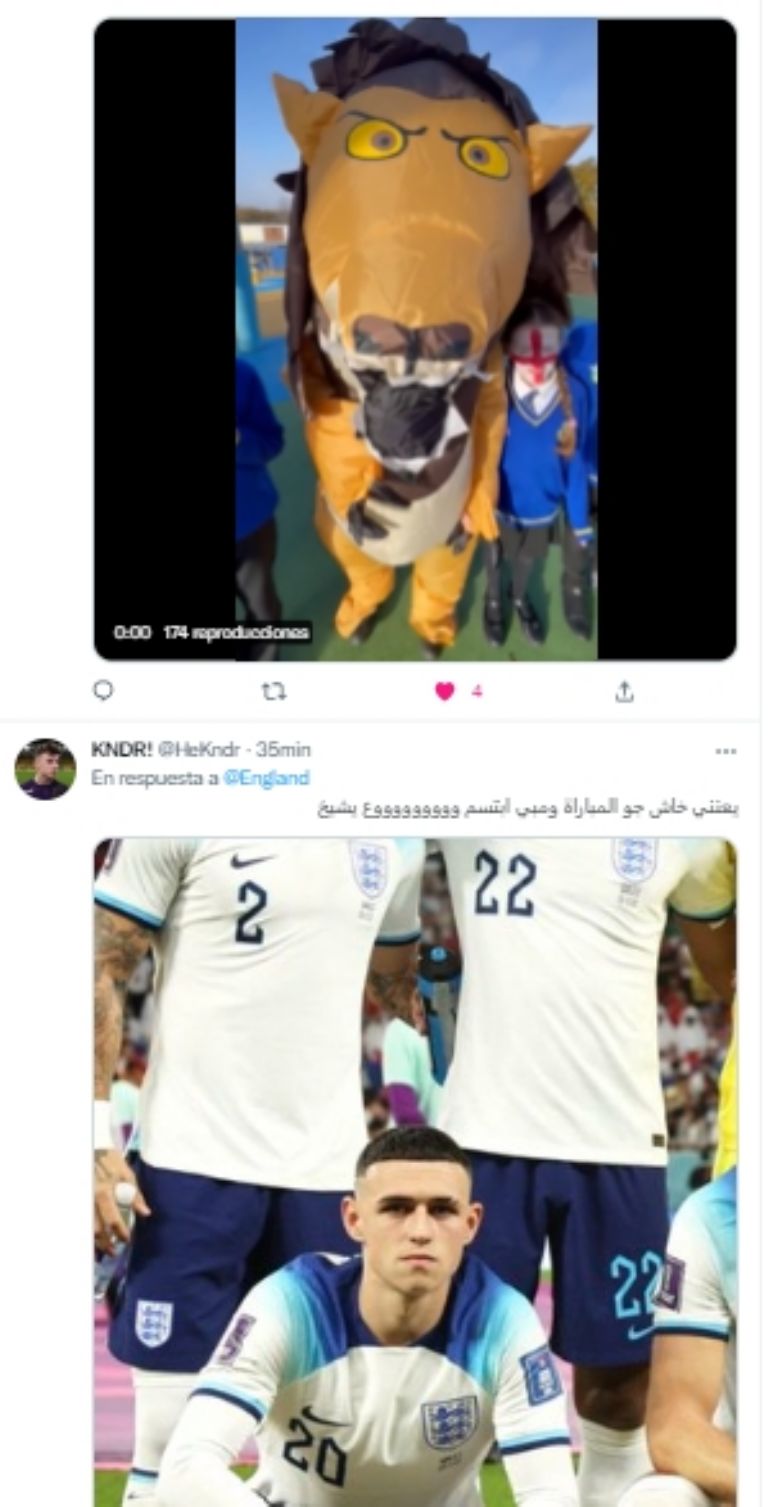Image resolution: width=768 pixels, height=1507 pixels.
Task: Open more options on KNDR!'s tweet
Action: pos(725,751)
